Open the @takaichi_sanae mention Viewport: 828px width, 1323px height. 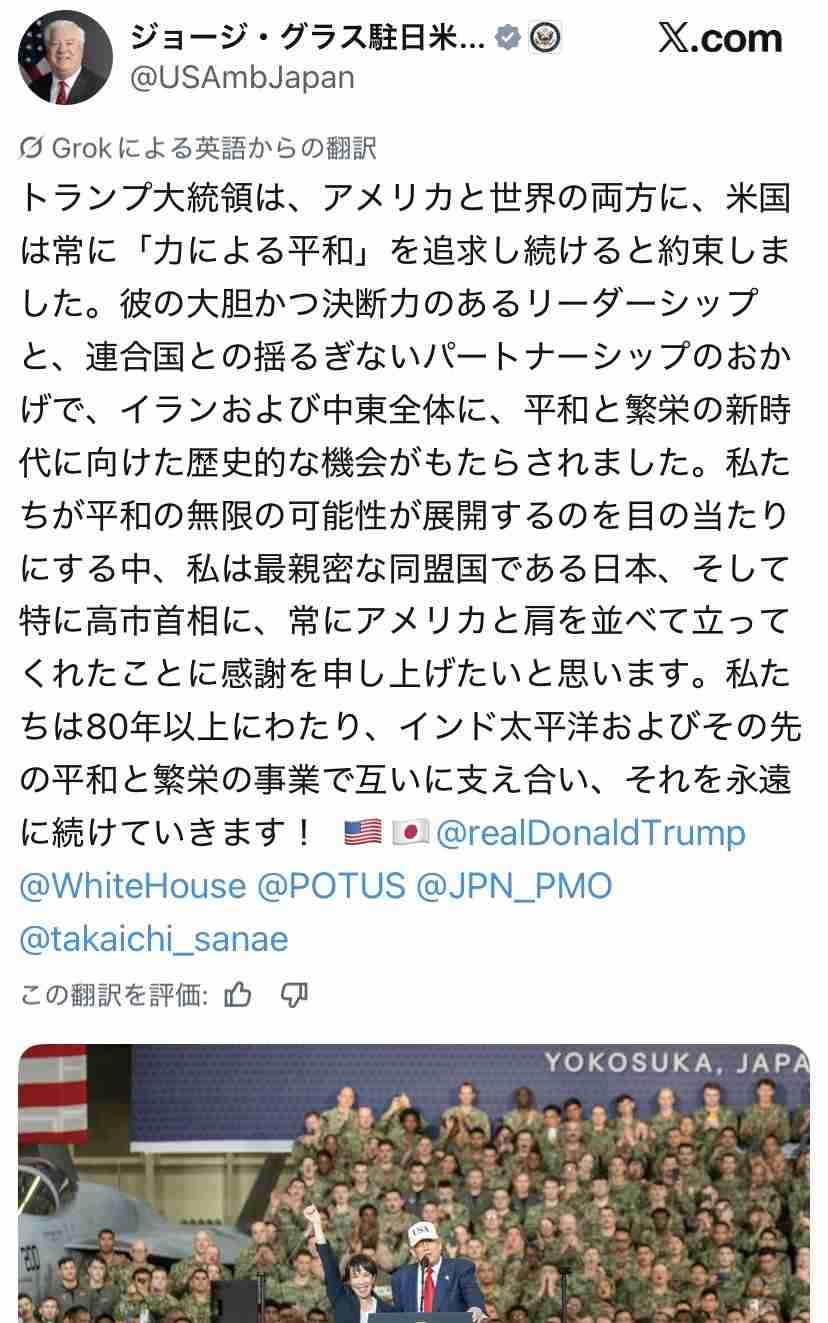154,939
